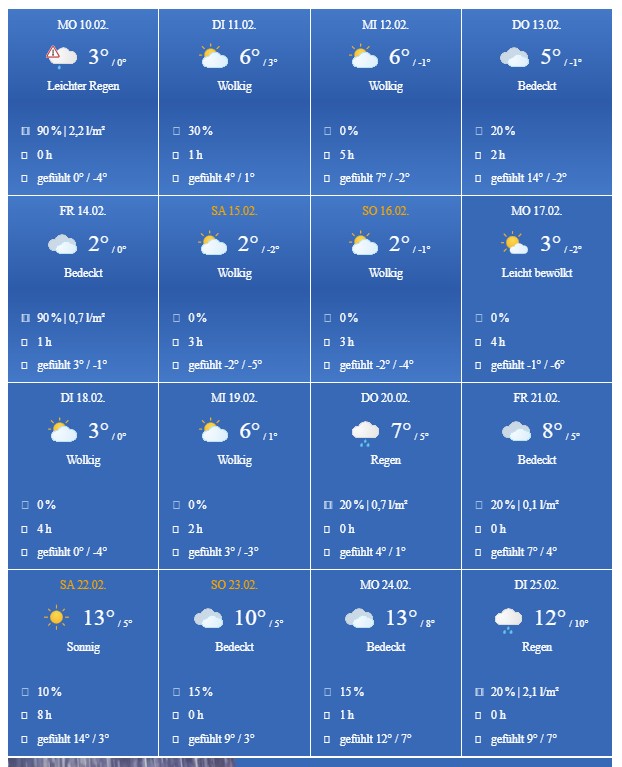The height and width of the screenshot is (767, 622).
Task: Choose the DO 20.02. day tile
Action: (385, 476)
